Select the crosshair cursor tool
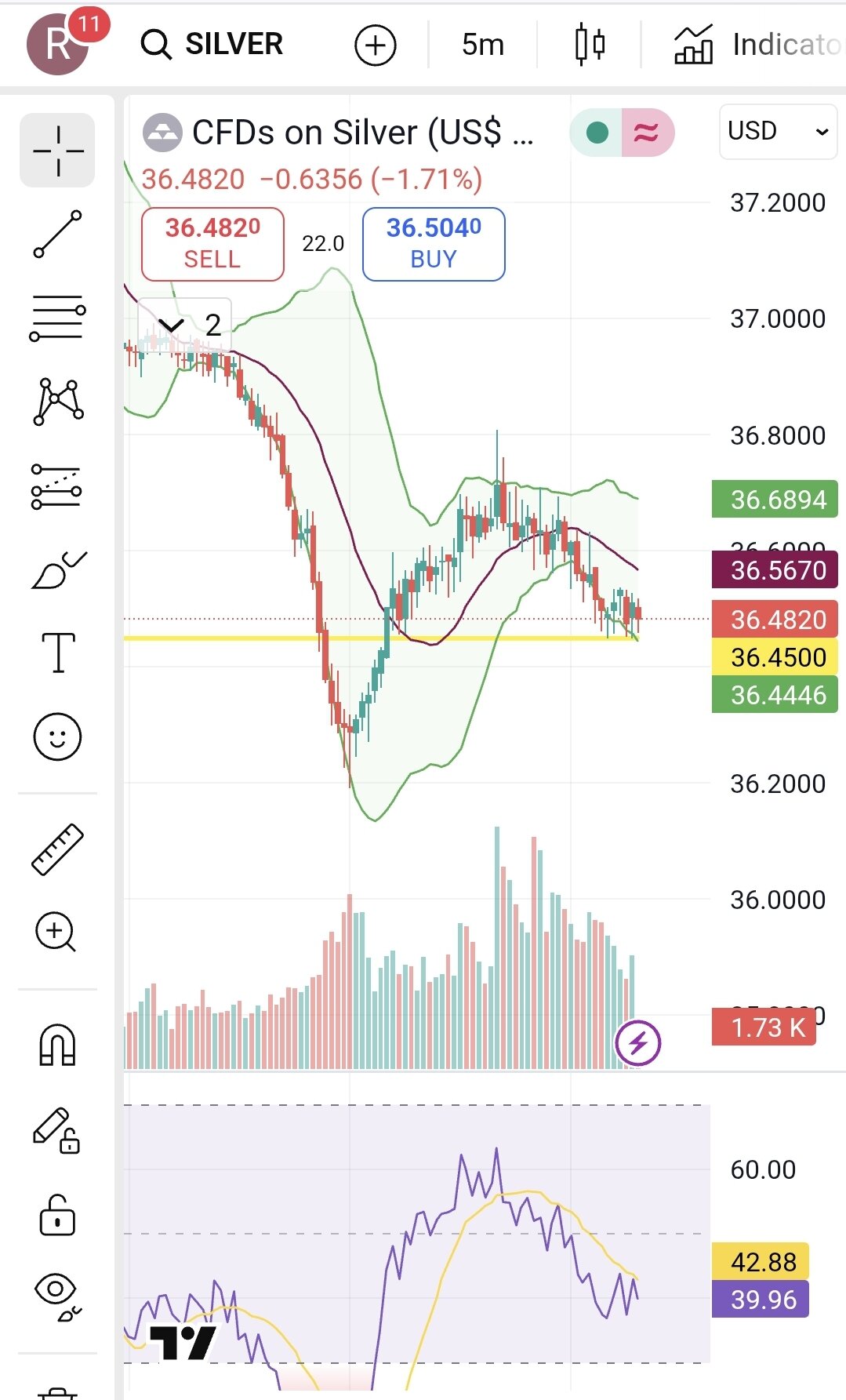The width and height of the screenshot is (846, 1400). coord(57,150)
